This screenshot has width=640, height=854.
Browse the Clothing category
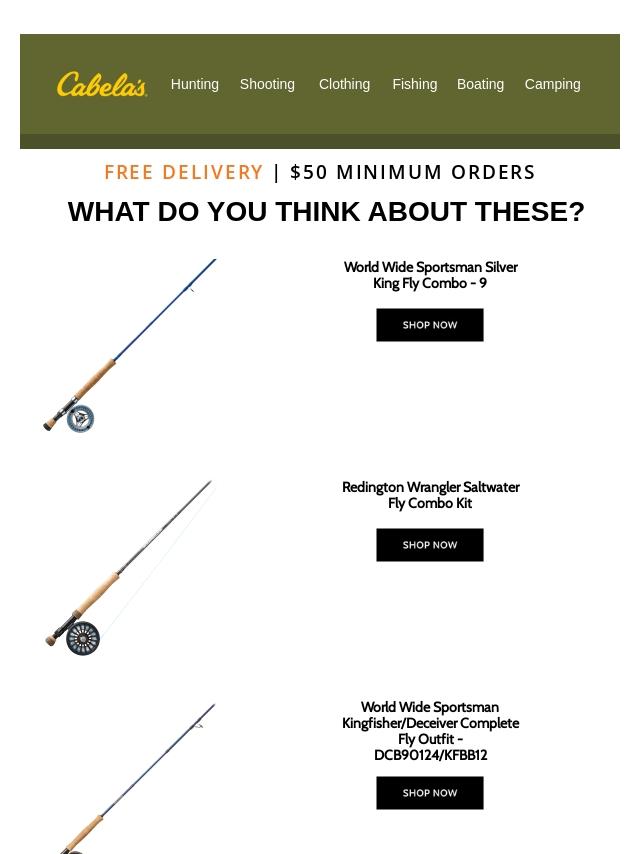click(344, 84)
